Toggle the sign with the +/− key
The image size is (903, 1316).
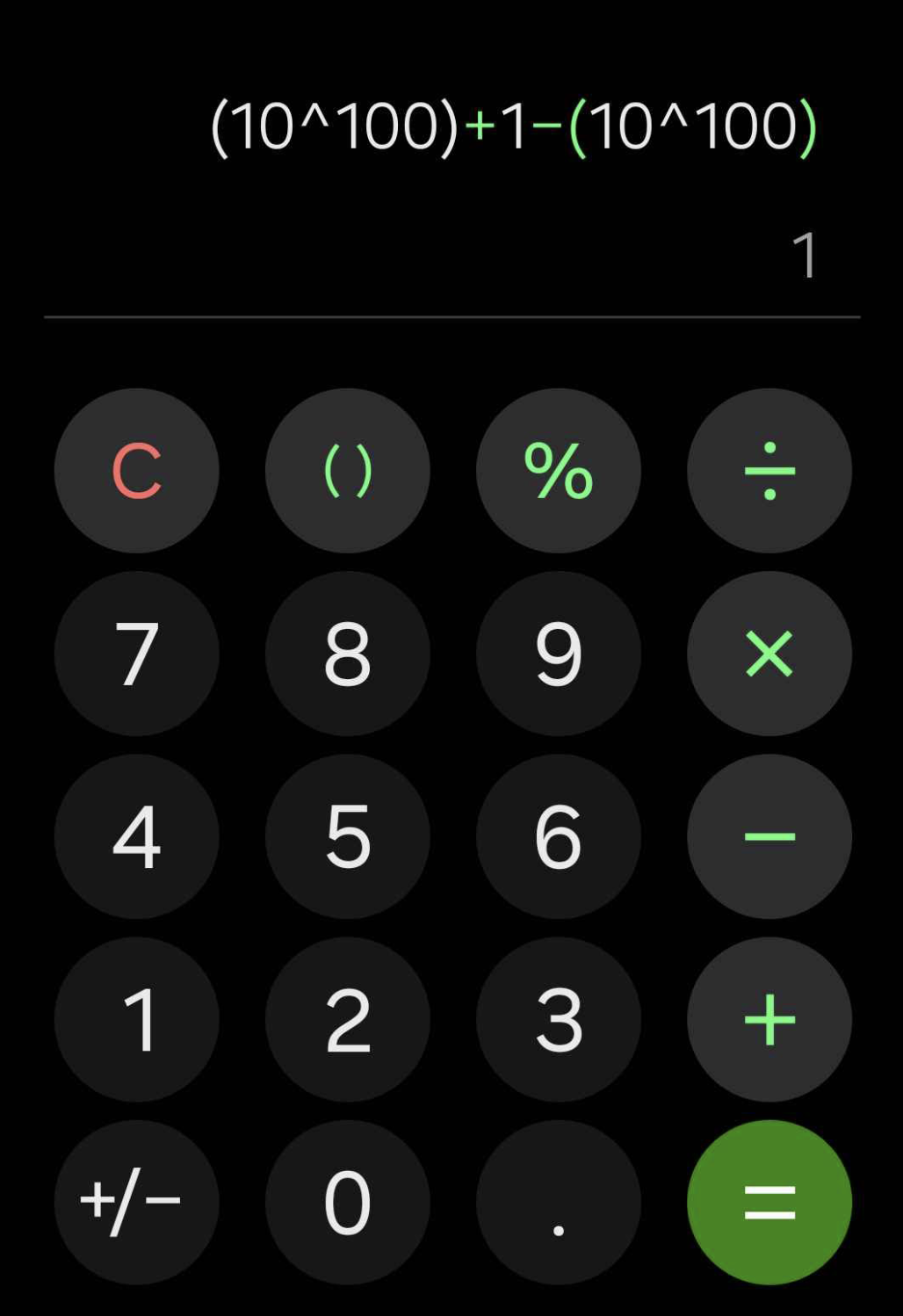[x=136, y=1202]
